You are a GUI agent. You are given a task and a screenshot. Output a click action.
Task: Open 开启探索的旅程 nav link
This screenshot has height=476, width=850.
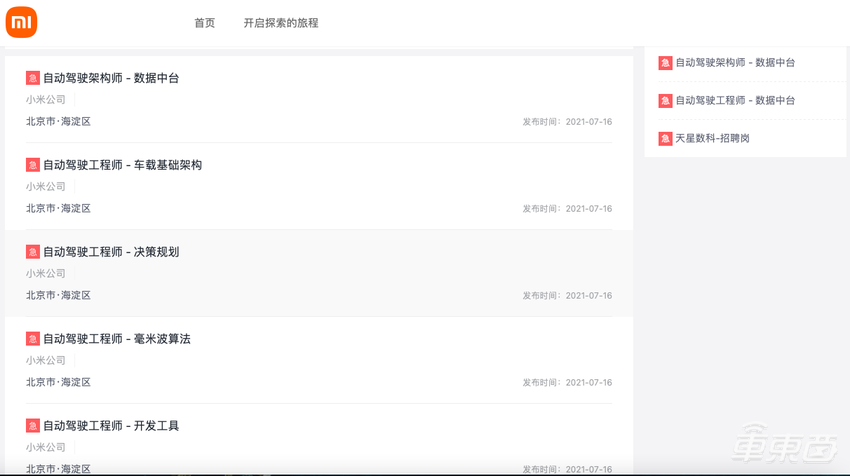point(281,22)
